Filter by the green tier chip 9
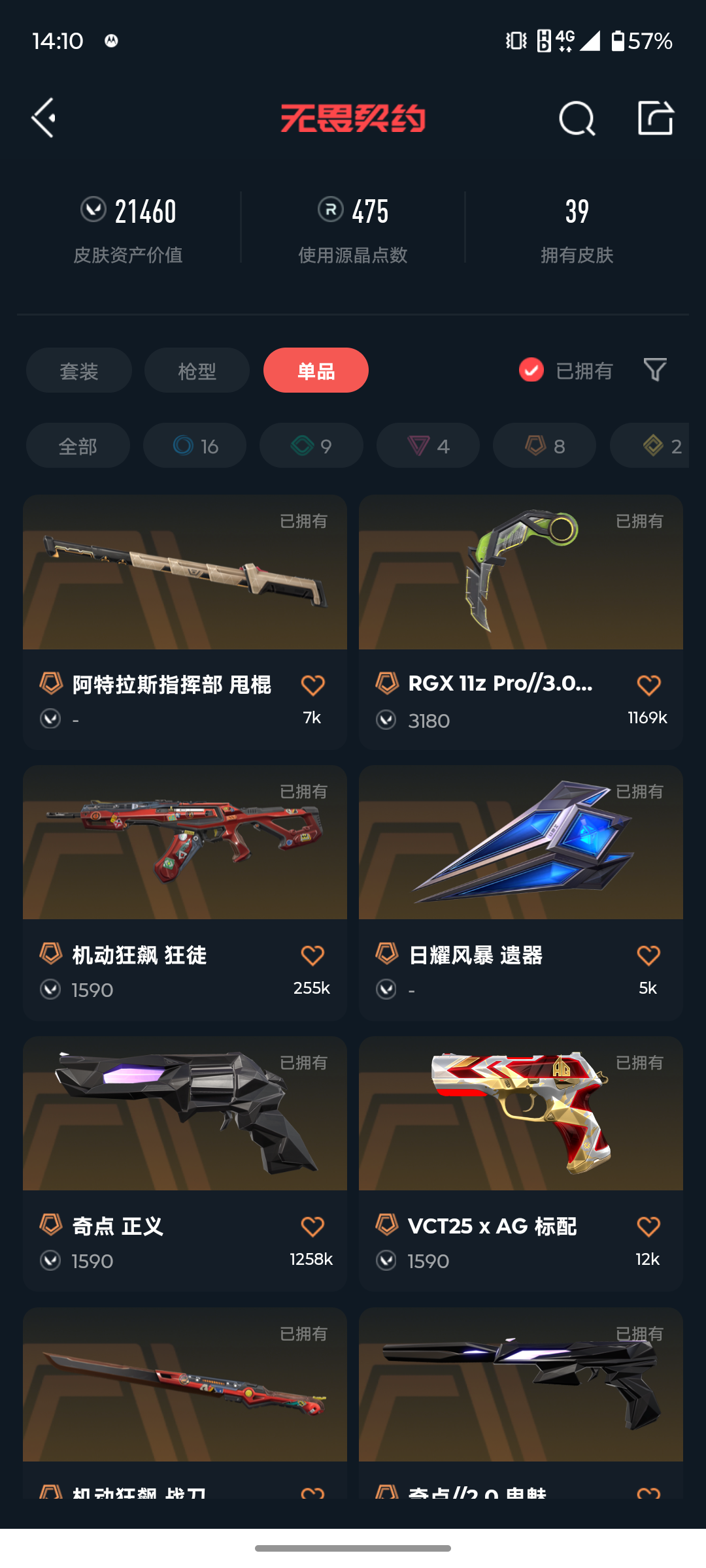The width and height of the screenshot is (706, 1568). pos(311,446)
